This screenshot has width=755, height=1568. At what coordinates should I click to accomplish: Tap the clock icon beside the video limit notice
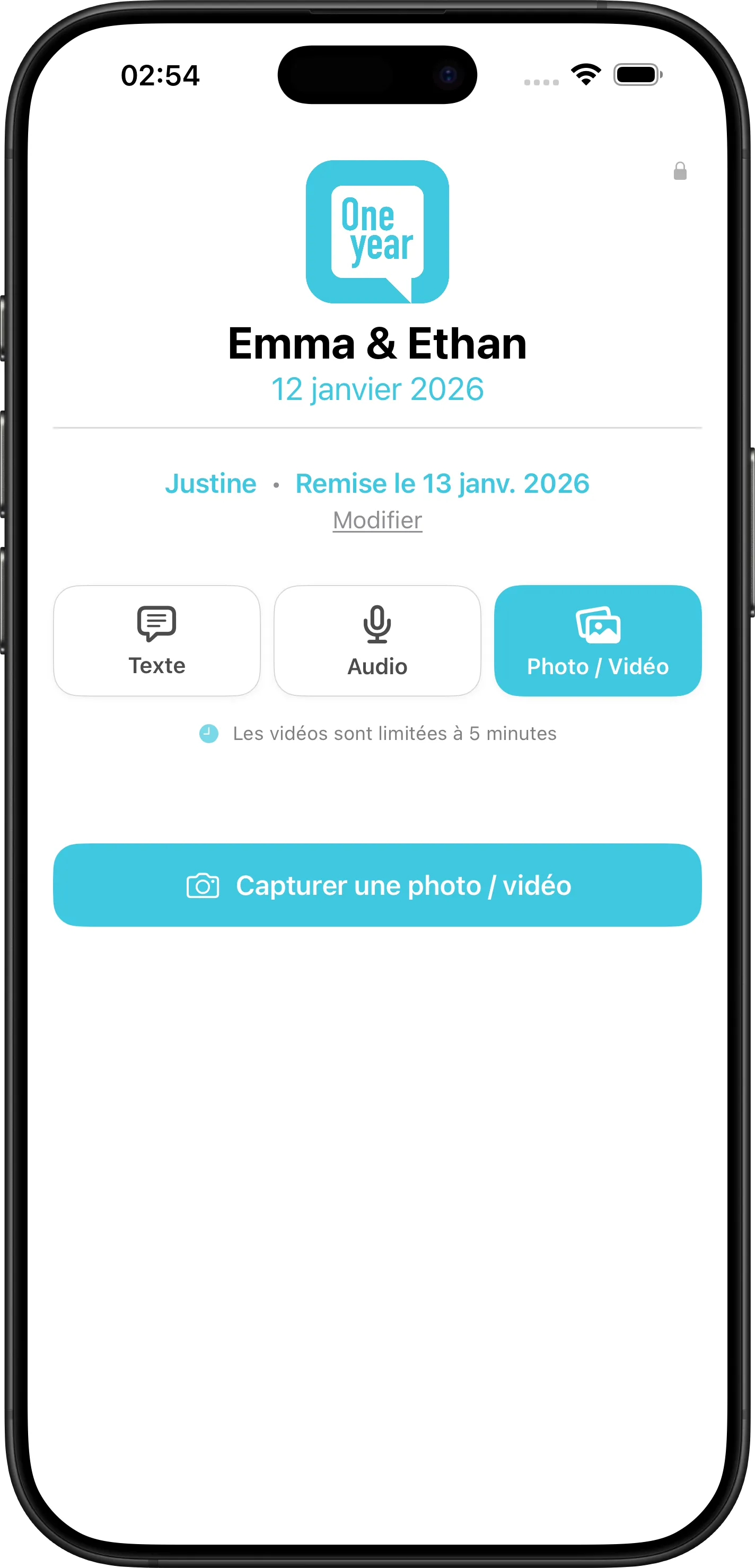tap(209, 734)
